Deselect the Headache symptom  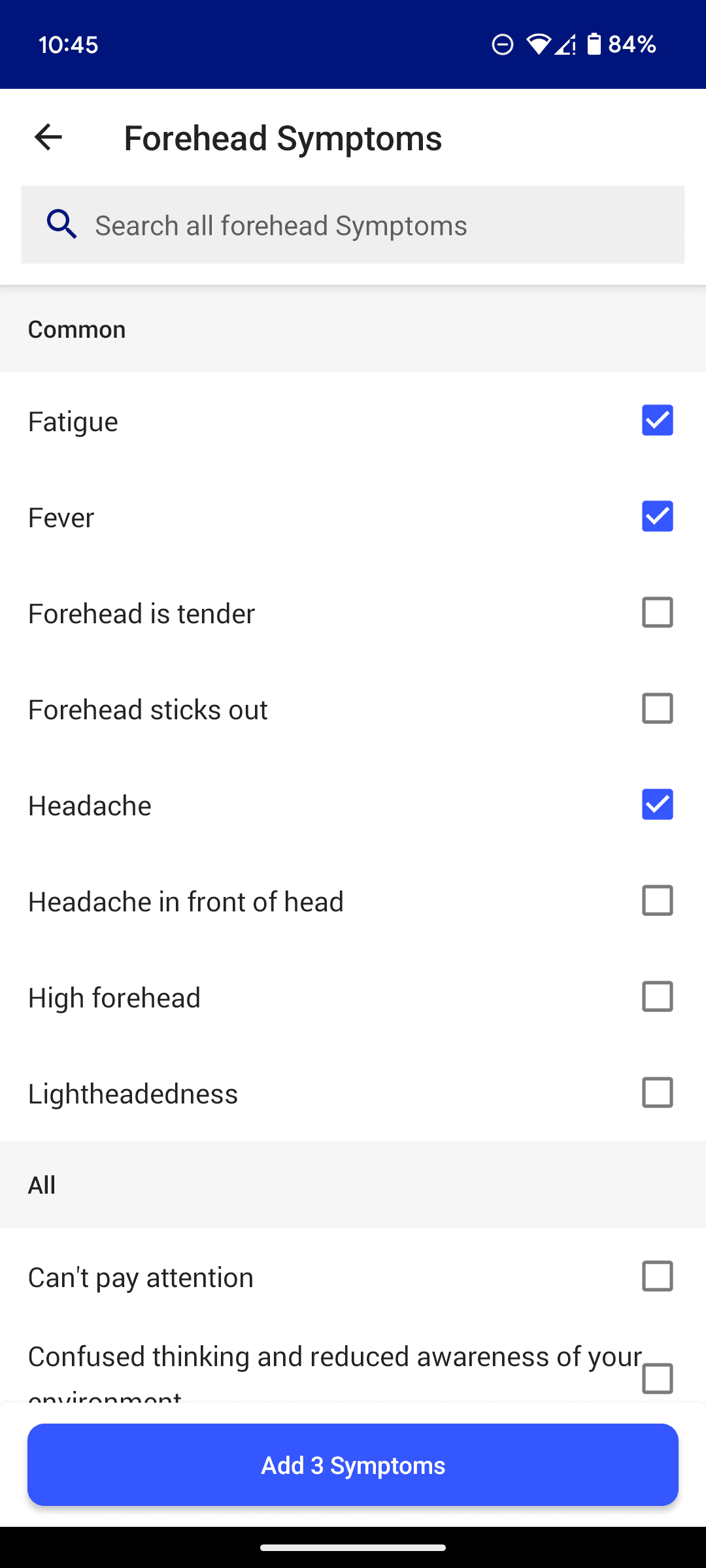[x=657, y=804]
